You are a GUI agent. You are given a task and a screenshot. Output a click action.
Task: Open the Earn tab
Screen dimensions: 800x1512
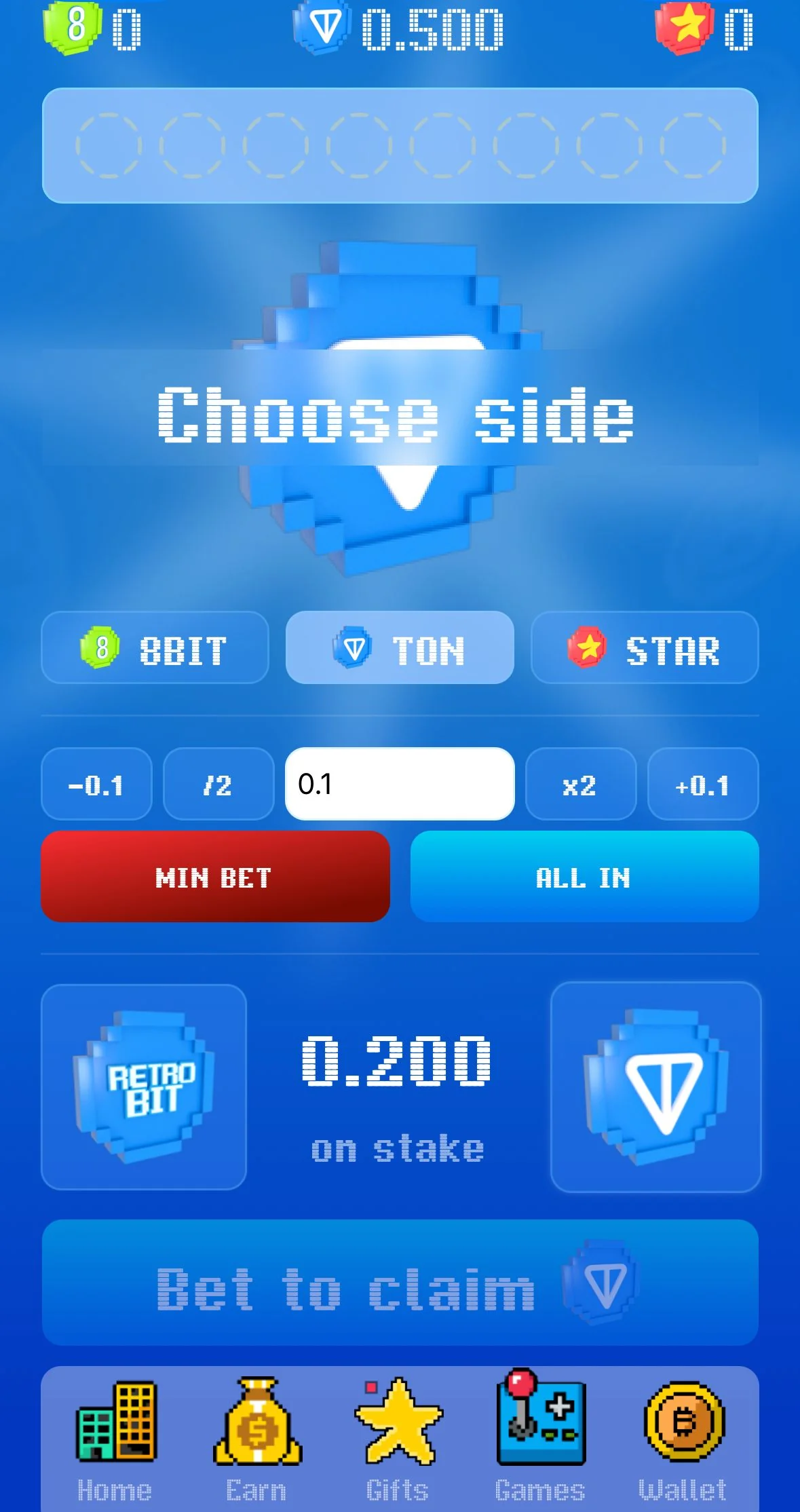256,1439
